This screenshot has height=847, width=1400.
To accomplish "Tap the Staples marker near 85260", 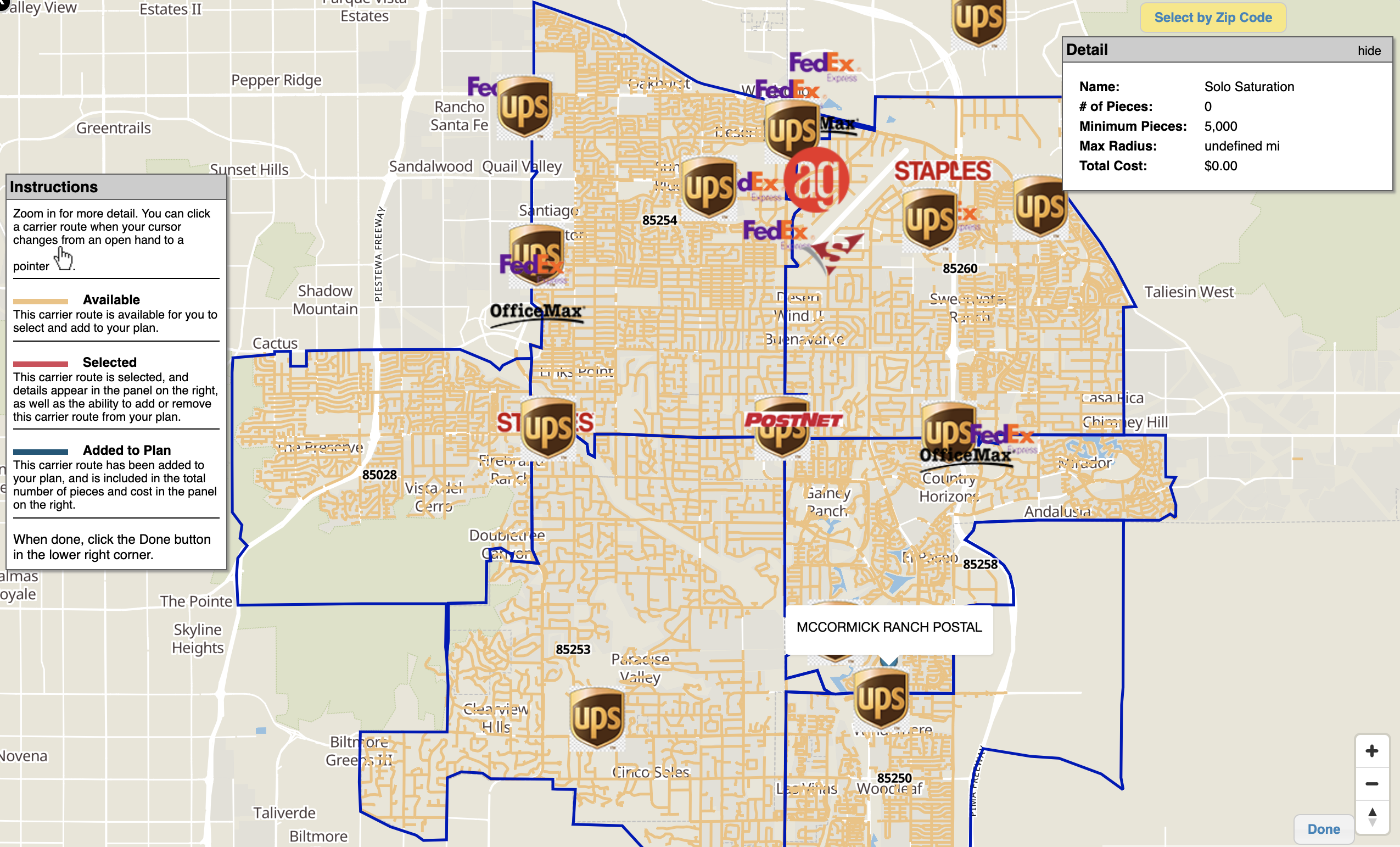I will (x=942, y=170).
